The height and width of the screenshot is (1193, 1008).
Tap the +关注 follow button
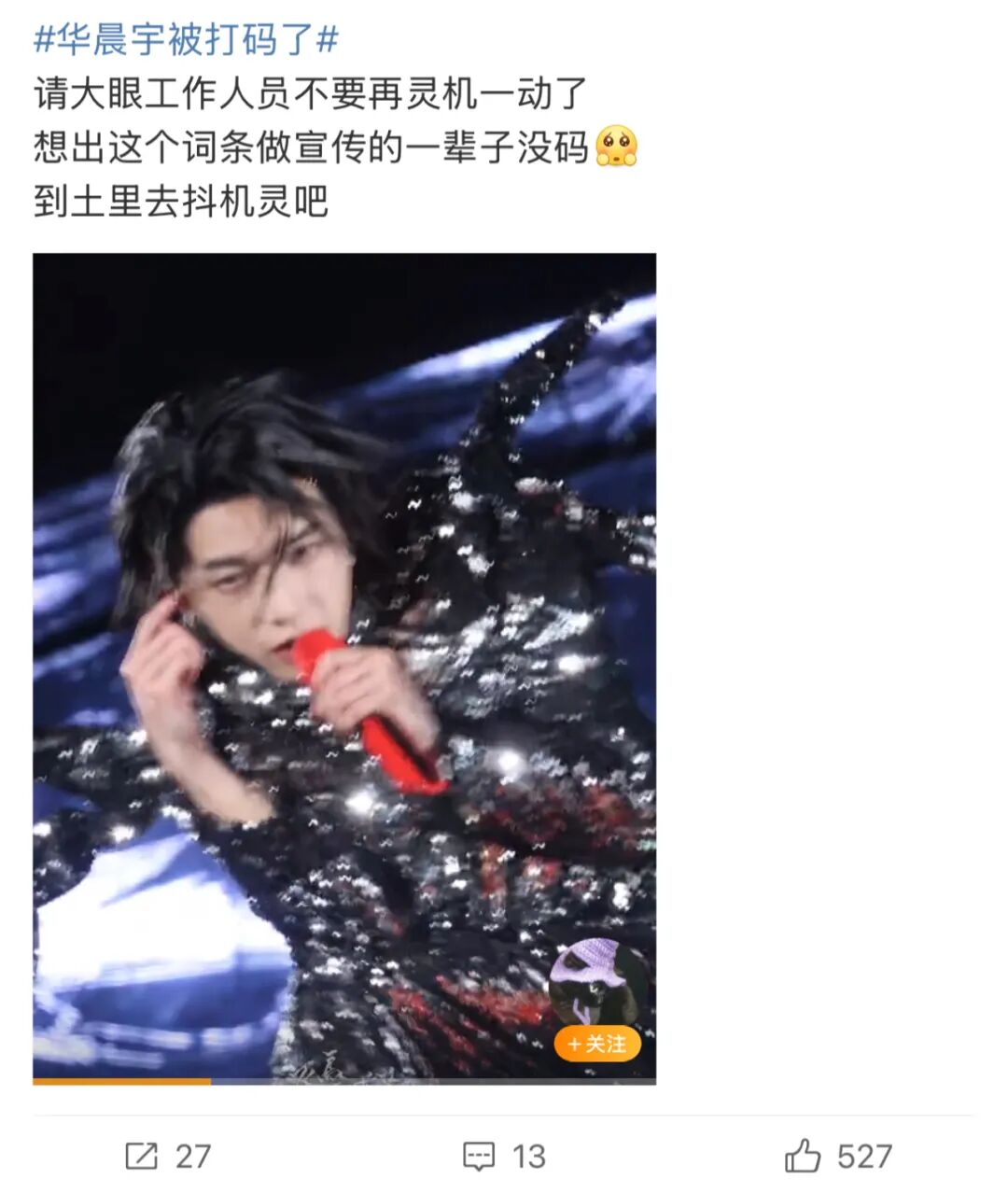597,1044
